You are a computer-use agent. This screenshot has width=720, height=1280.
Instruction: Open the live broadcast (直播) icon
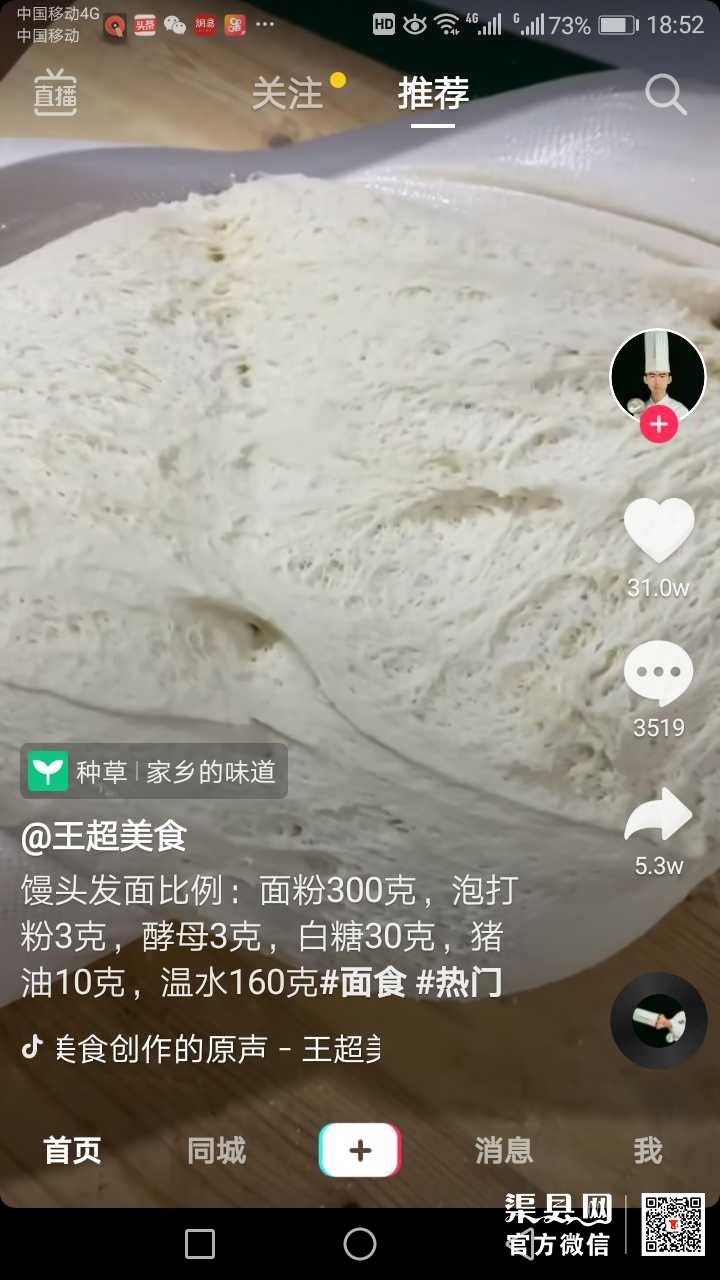[x=55, y=94]
